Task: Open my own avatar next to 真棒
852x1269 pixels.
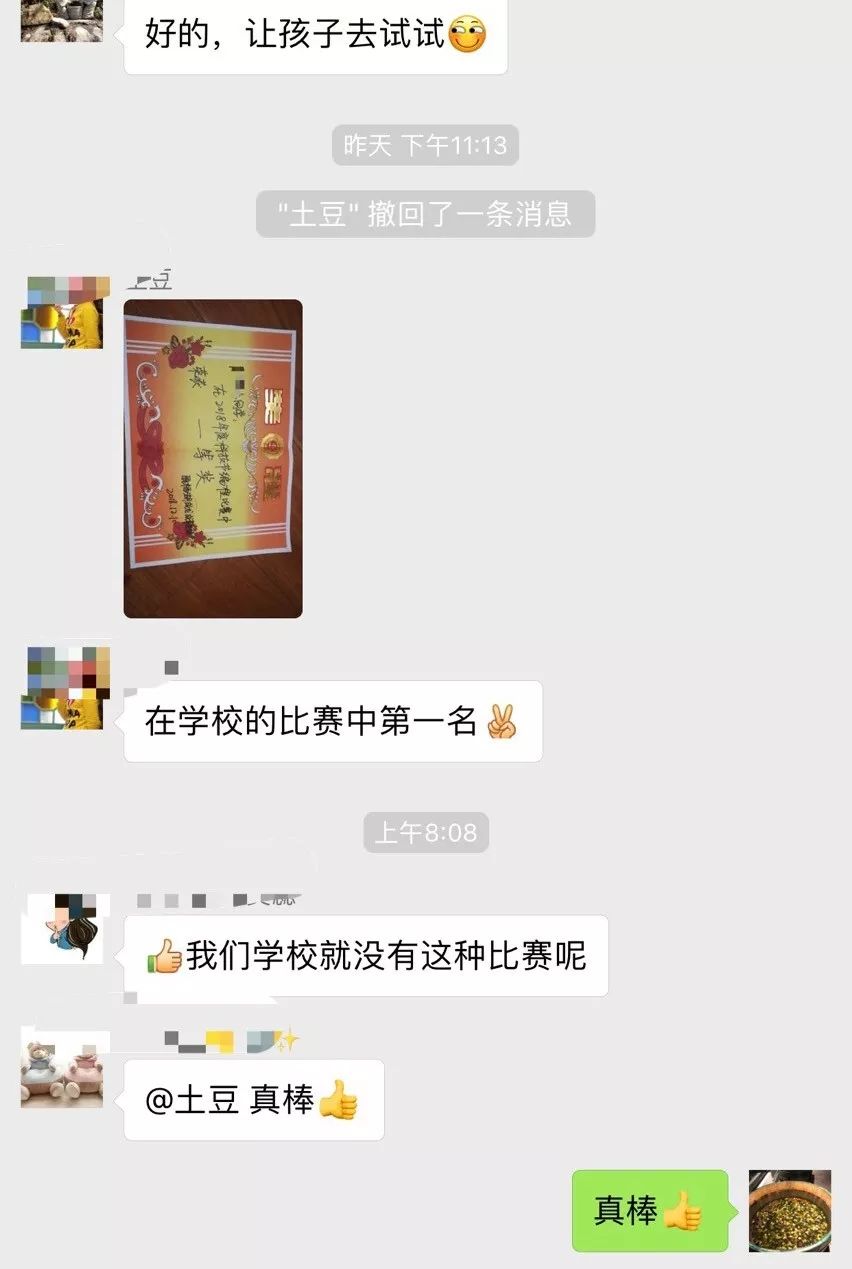Action: coord(789,1210)
